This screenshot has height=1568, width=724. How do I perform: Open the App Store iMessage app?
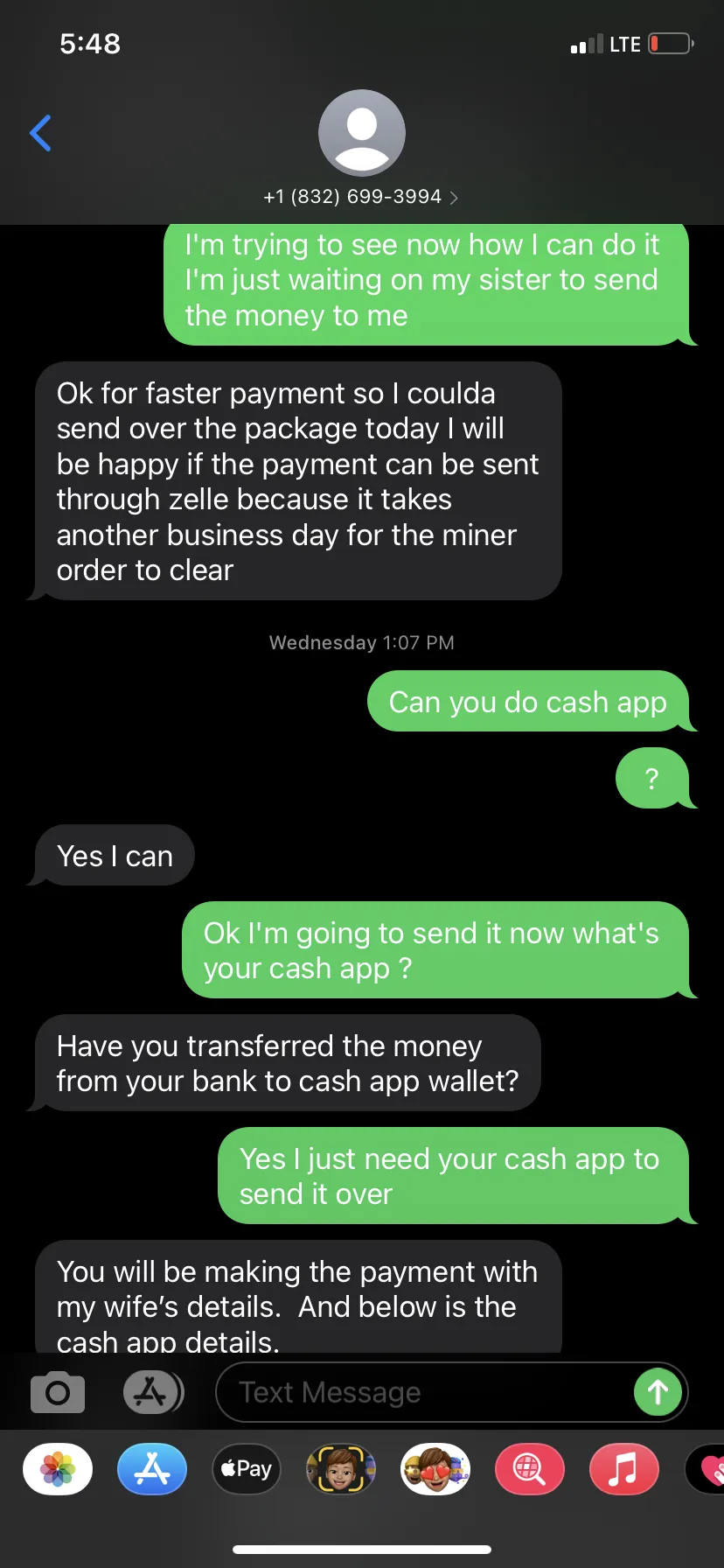click(x=152, y=1469)
